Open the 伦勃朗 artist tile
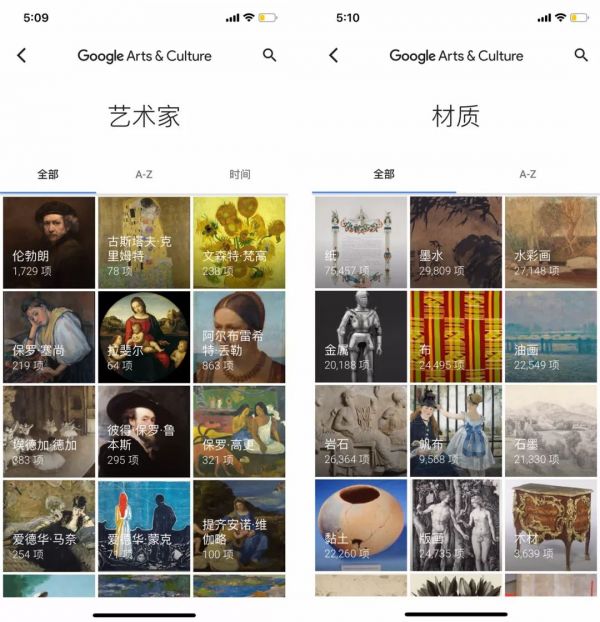 tap(49, 242)
